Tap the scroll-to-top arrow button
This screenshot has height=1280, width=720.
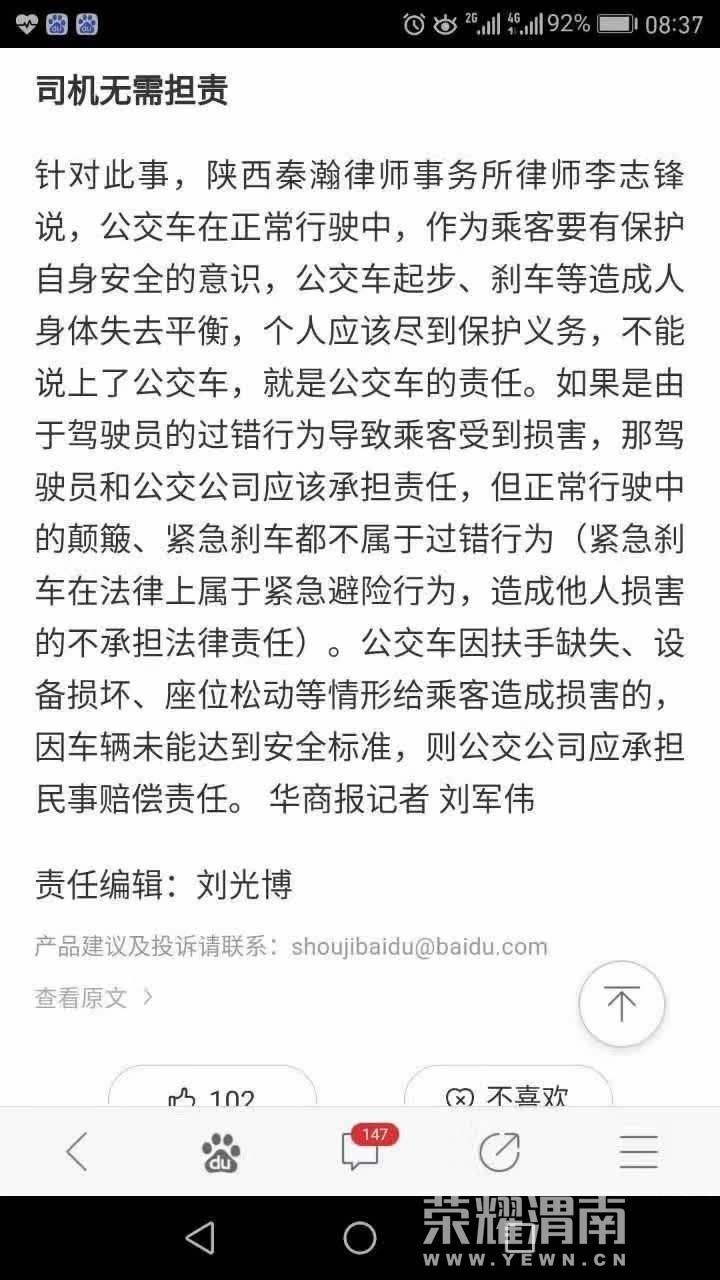pos(621,1003)
